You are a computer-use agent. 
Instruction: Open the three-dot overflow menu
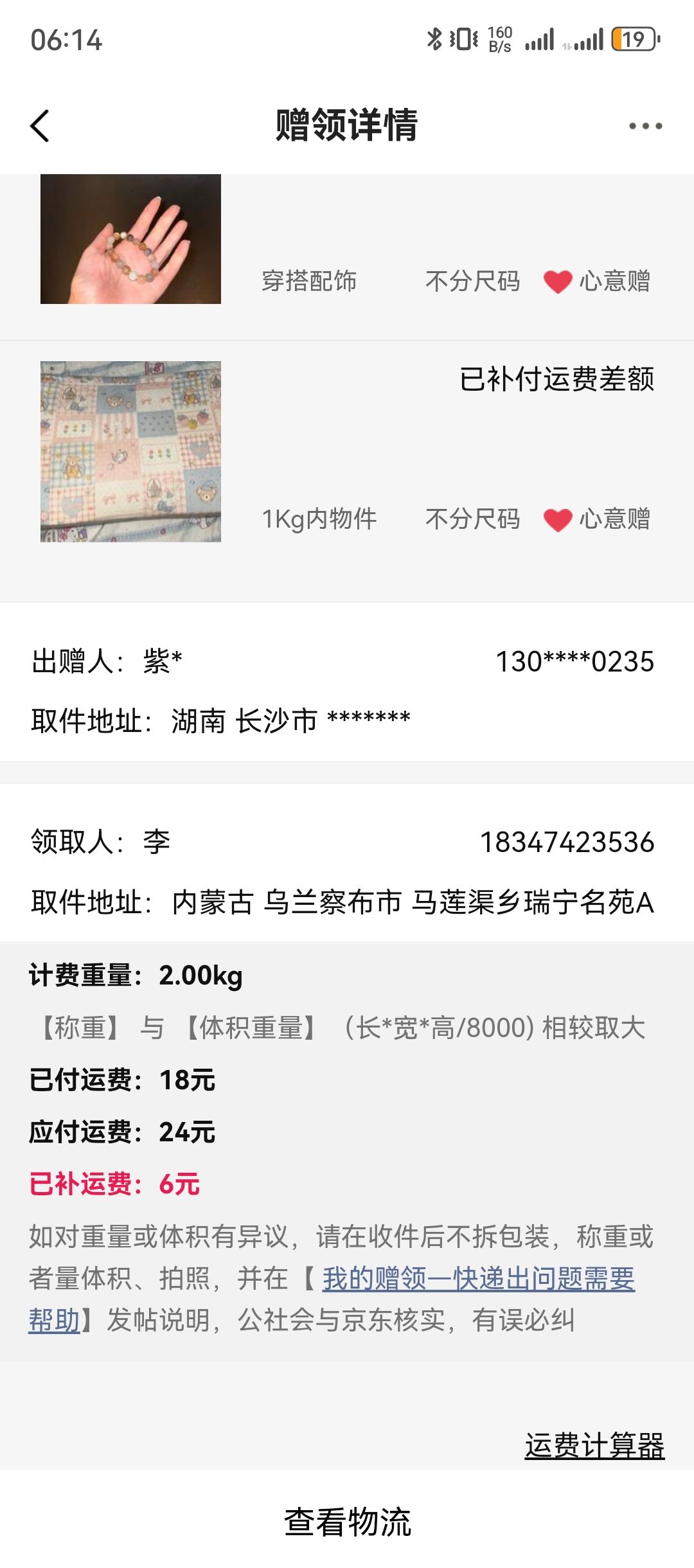pos(645,126)
